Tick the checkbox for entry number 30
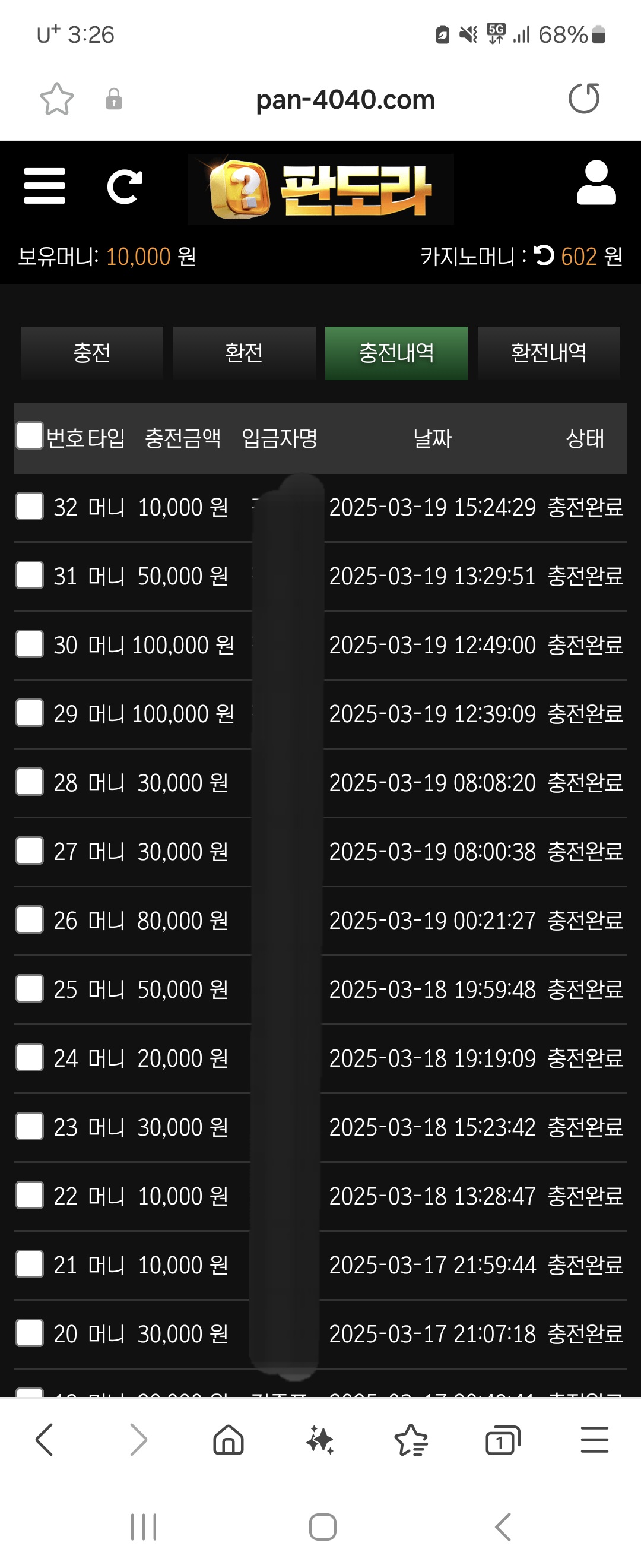The height and width of the screenshot is (1568, 641). pos(29,644)
